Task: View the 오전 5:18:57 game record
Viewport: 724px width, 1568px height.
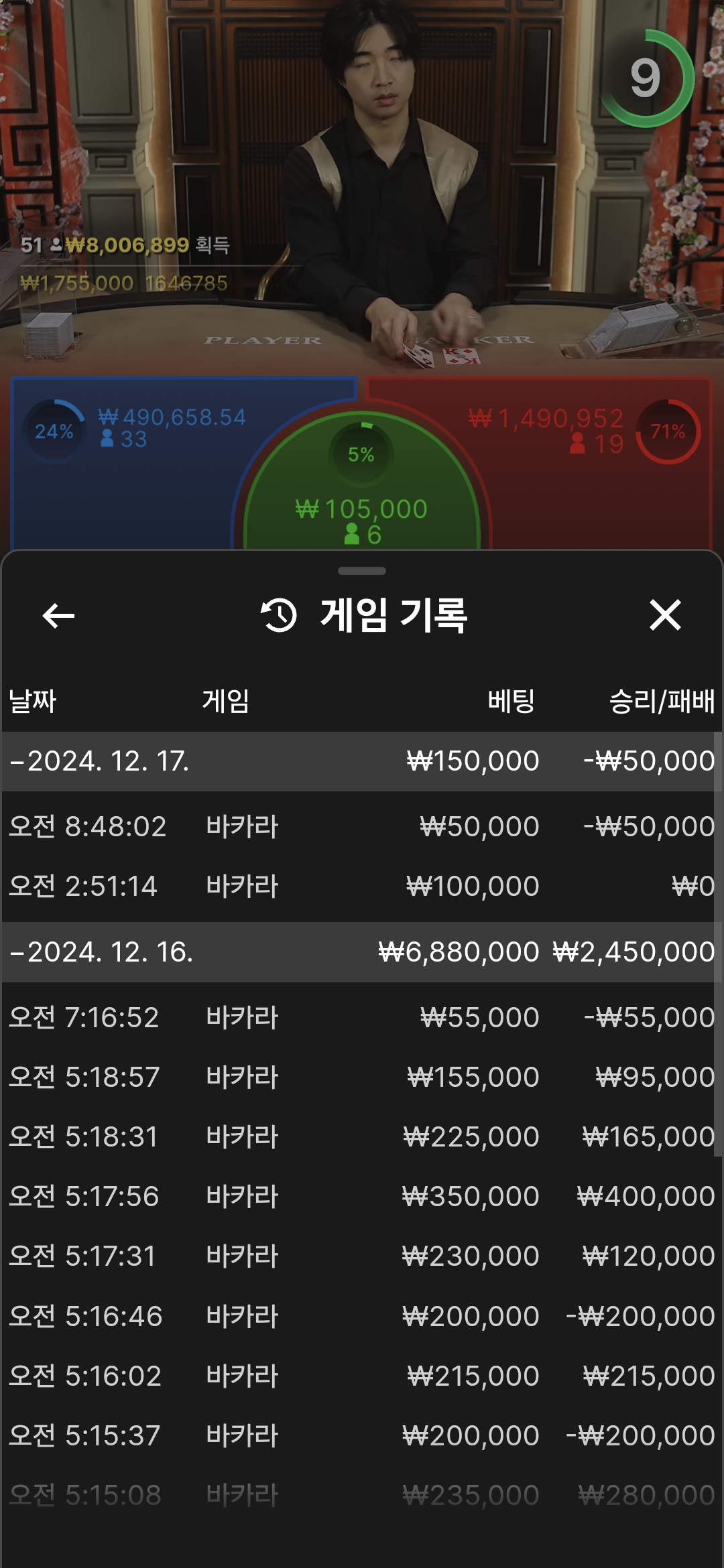Action: (x=361, y=1077)
